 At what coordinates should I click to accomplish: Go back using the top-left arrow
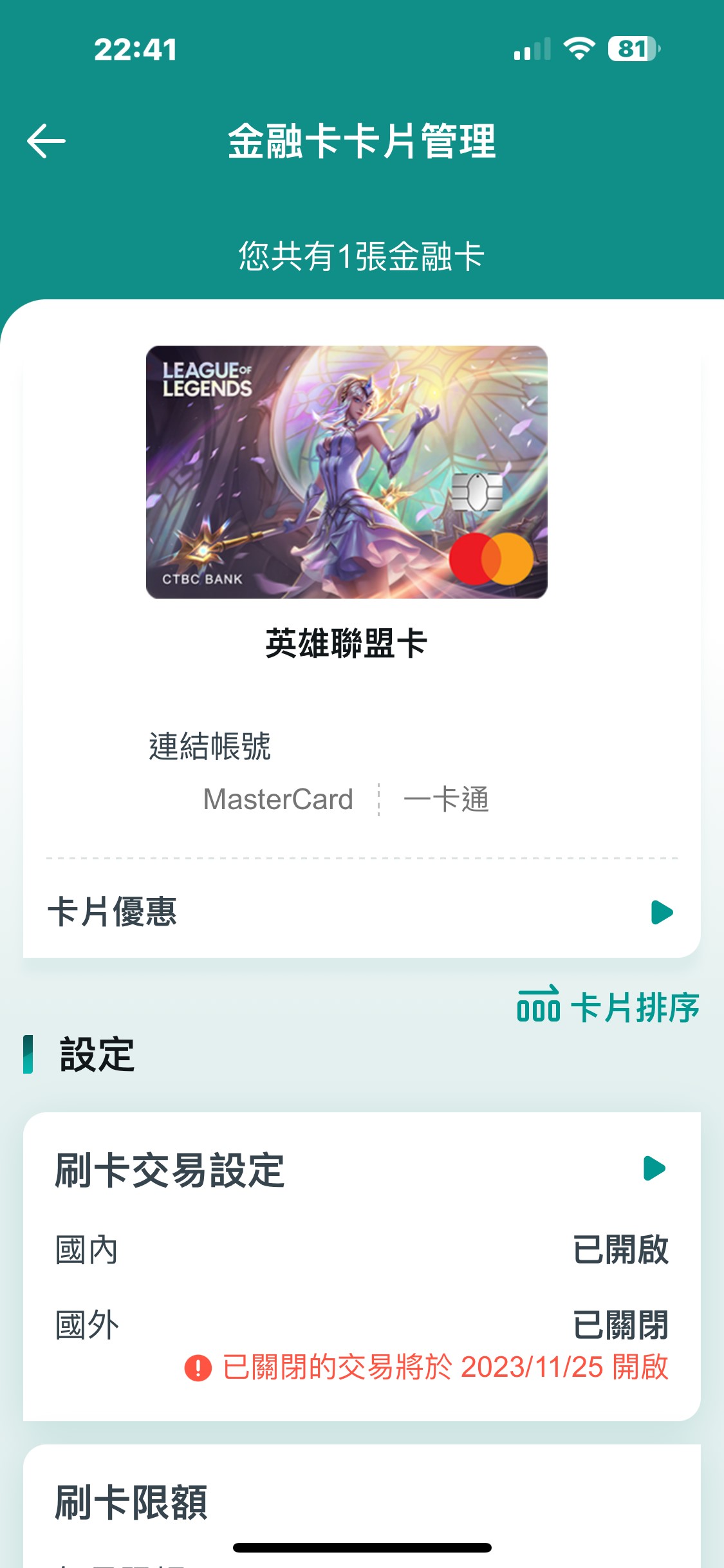46,141
